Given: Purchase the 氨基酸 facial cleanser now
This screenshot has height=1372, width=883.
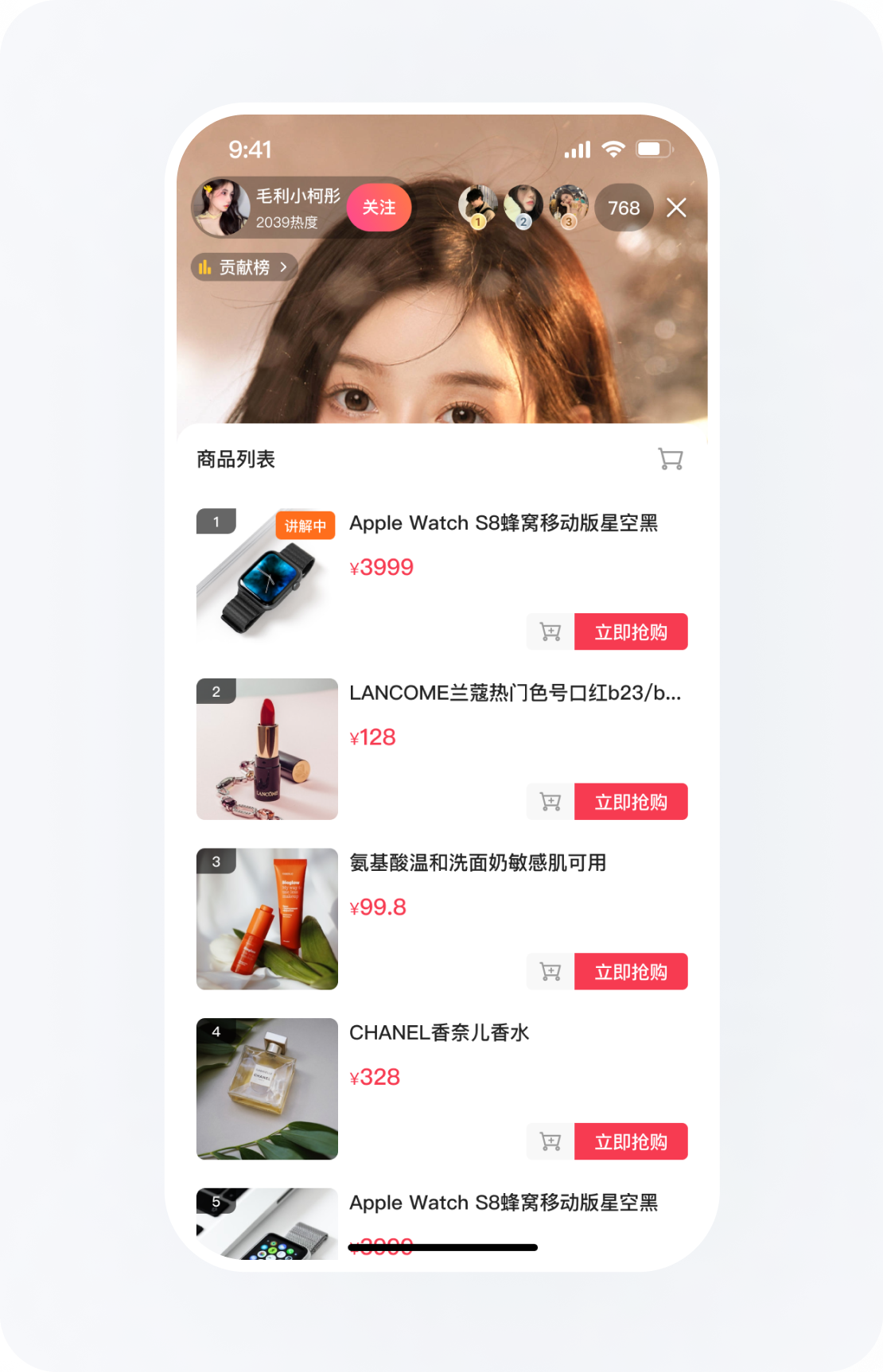Looking at the screenshot, I should (x=631, y=972).
